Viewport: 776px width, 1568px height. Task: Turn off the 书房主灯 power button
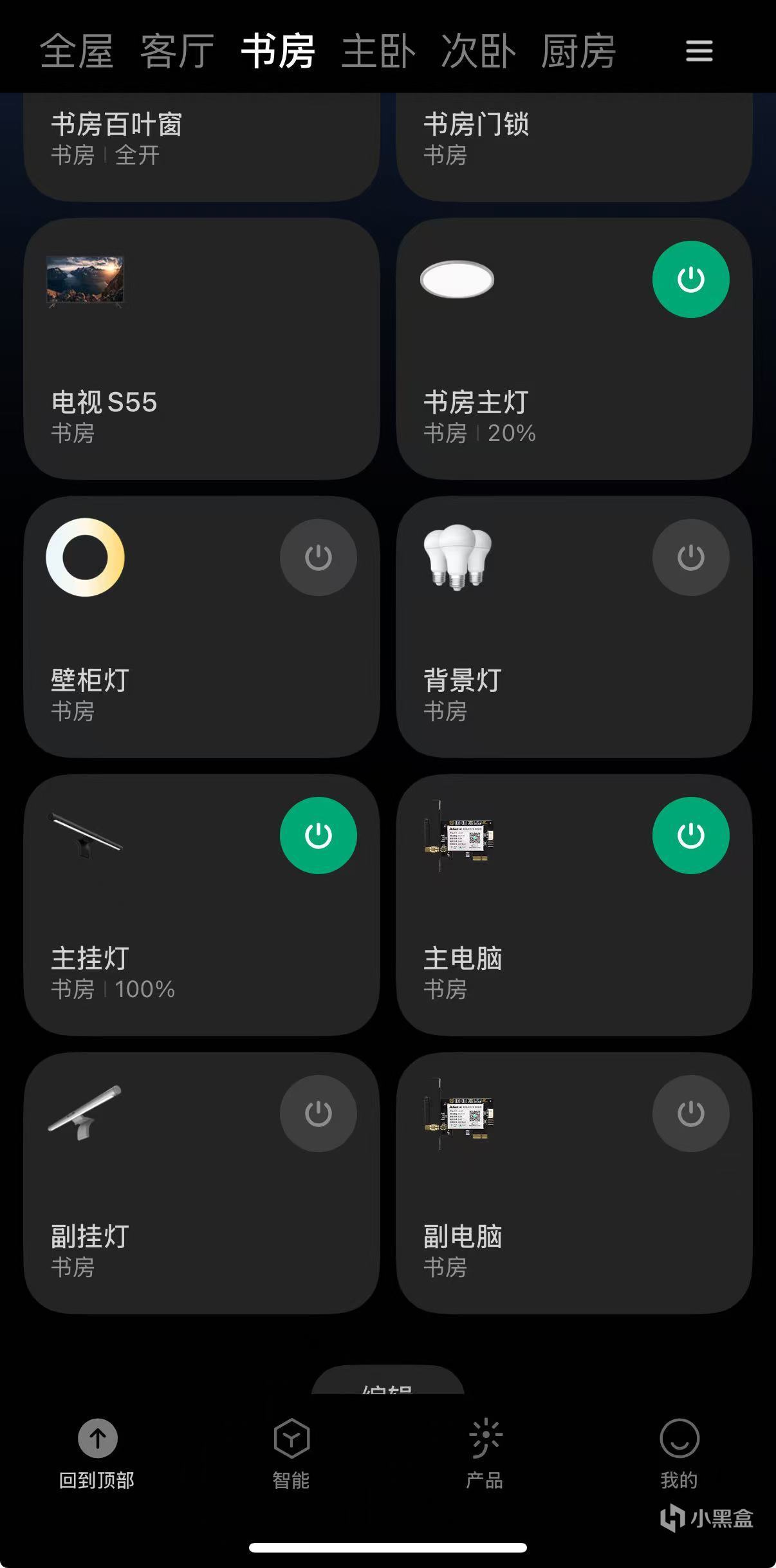click(x=690, y=279)
